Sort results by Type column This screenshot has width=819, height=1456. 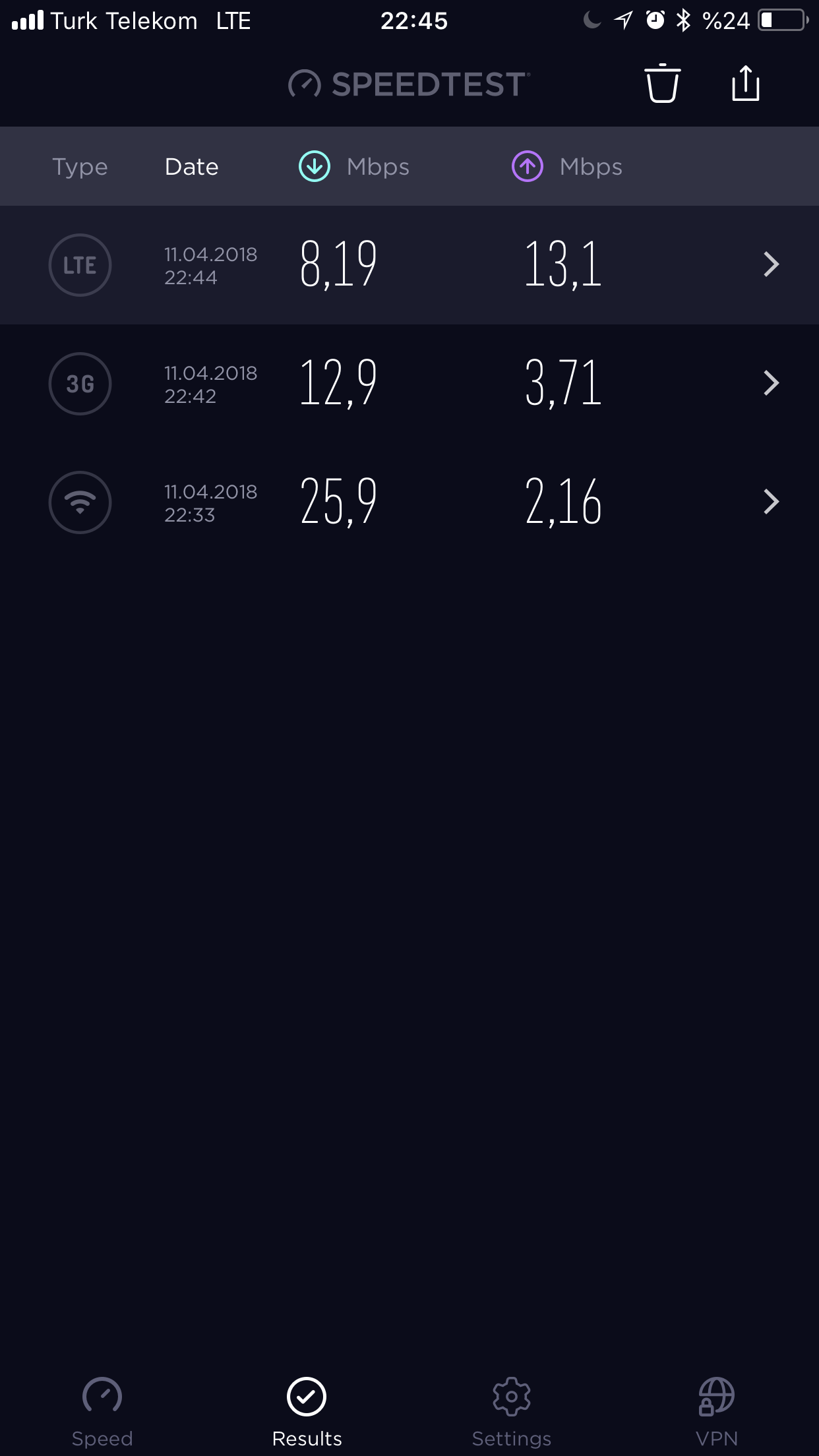pyautogui.click(x=80, y=167)
